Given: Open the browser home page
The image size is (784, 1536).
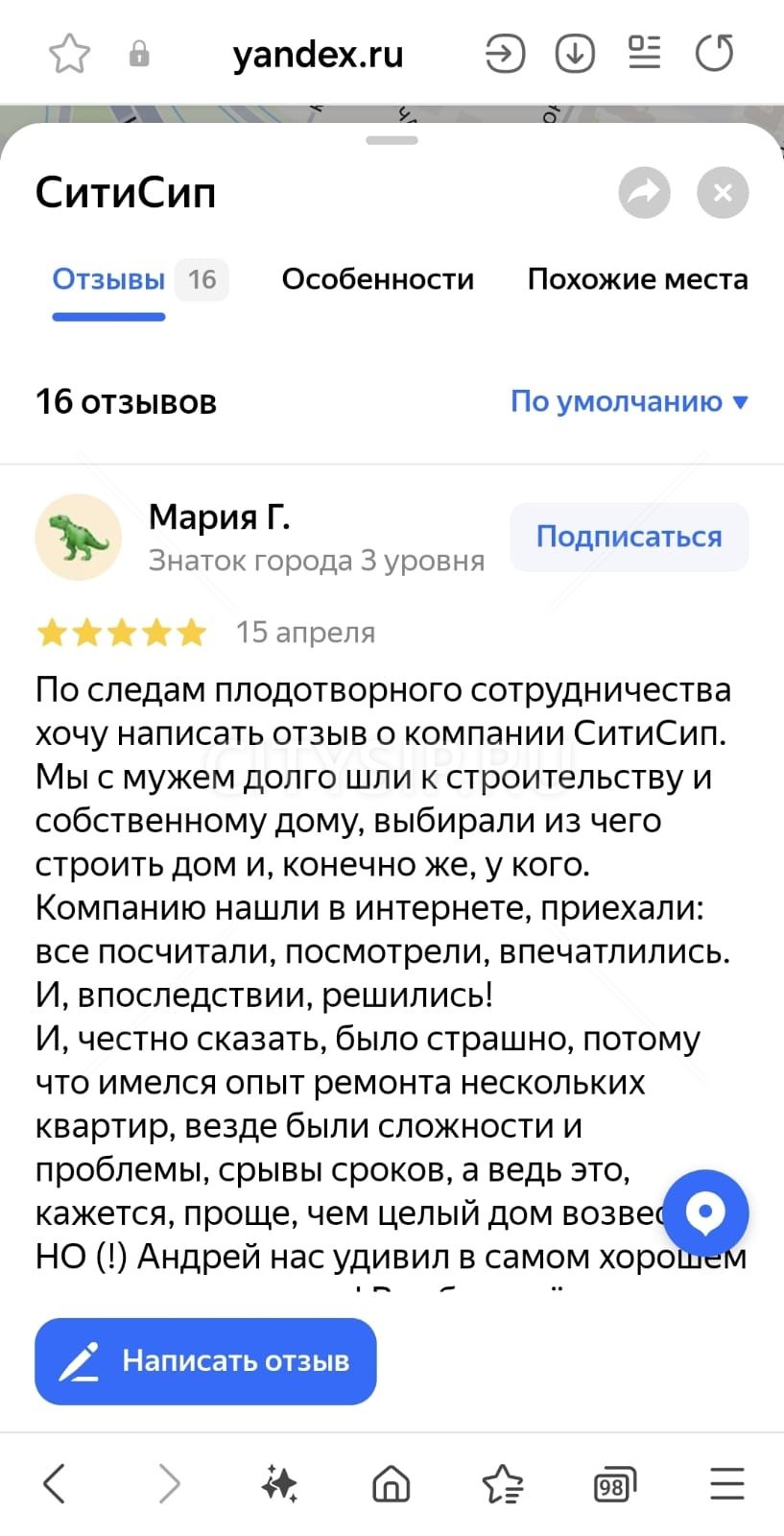Looking at the screenshot, I should [391, 1484].
